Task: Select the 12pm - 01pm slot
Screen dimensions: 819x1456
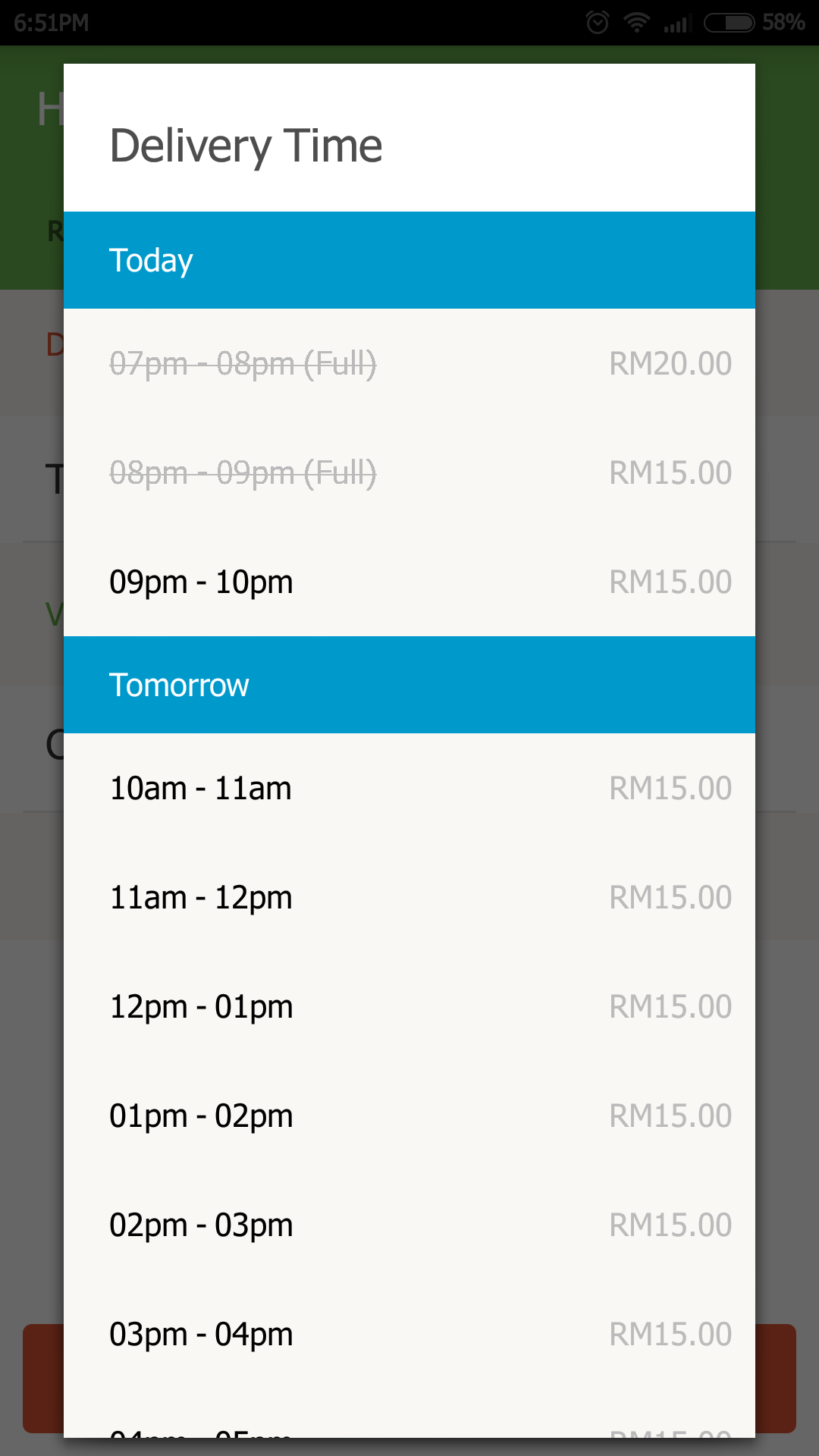Action: coord(409,1006)
